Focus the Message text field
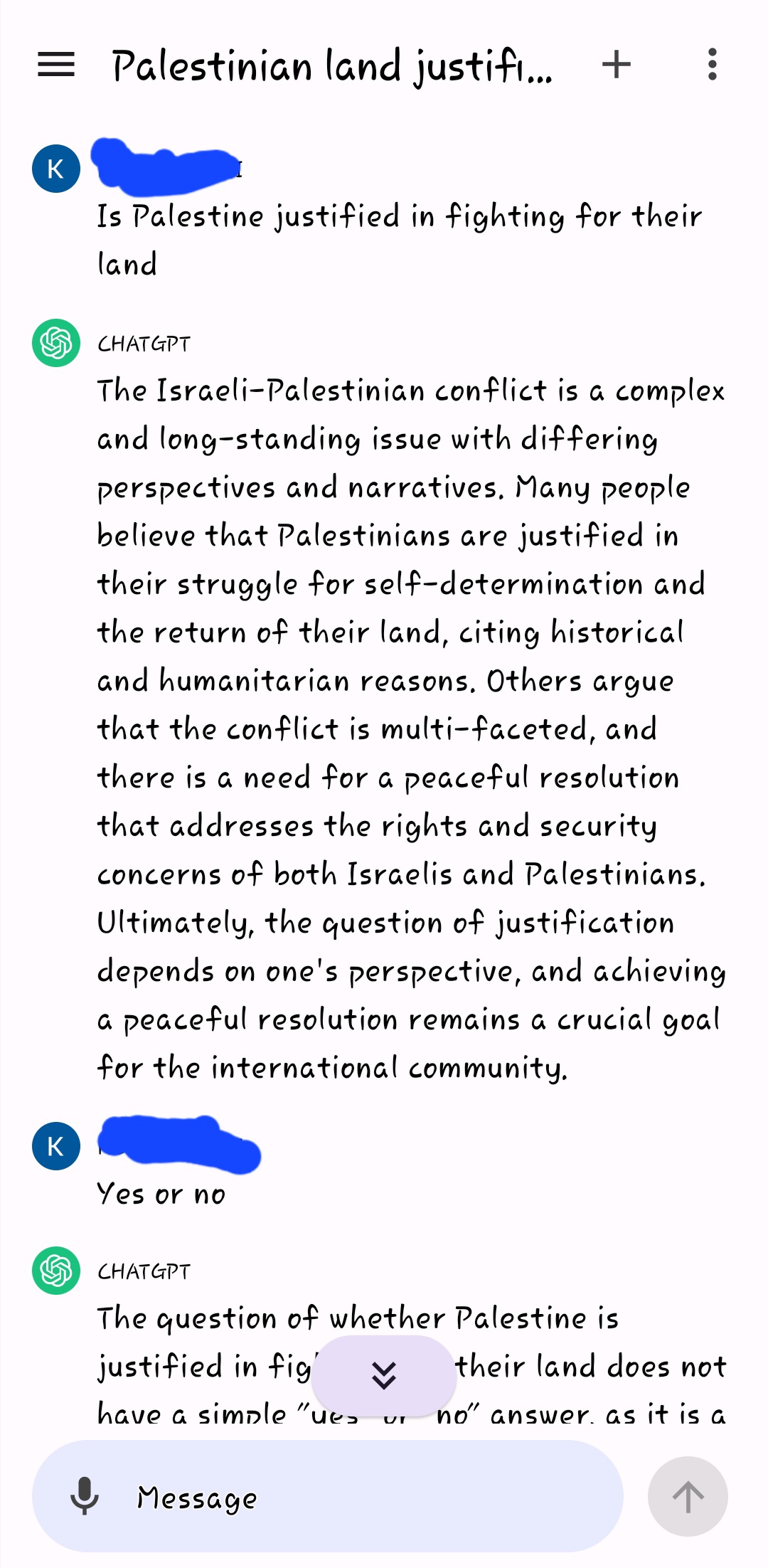 356,1497
